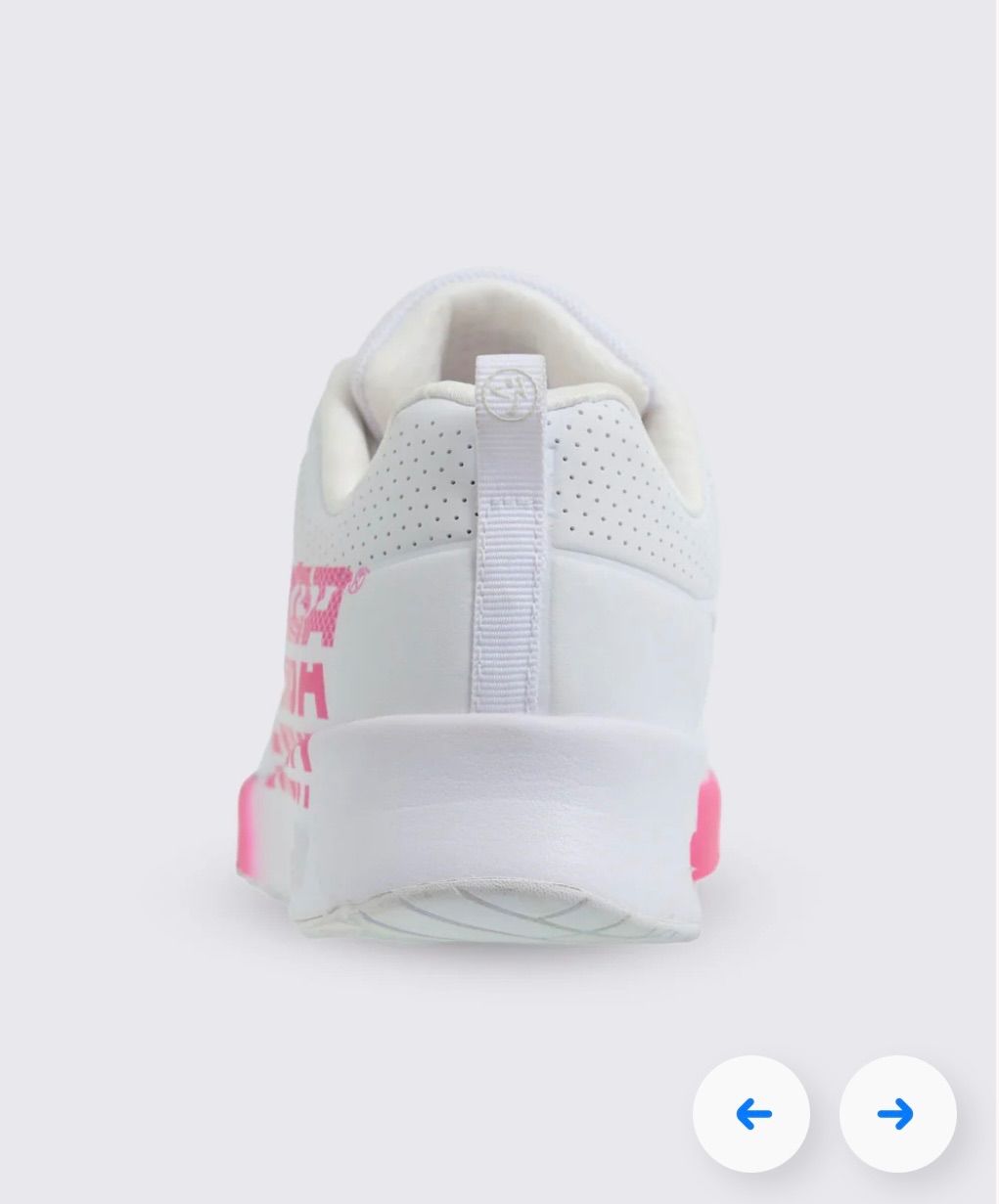Click the left arrow to view previous photo
The height and width of the screenshot is (1204, 999).
click(x=751, y=1113)
